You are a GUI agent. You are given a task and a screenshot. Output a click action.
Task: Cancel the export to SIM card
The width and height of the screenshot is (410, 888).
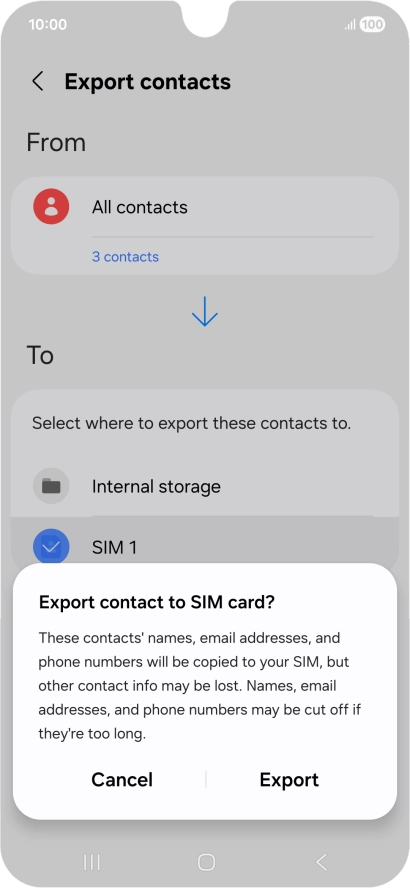(122, 780)
